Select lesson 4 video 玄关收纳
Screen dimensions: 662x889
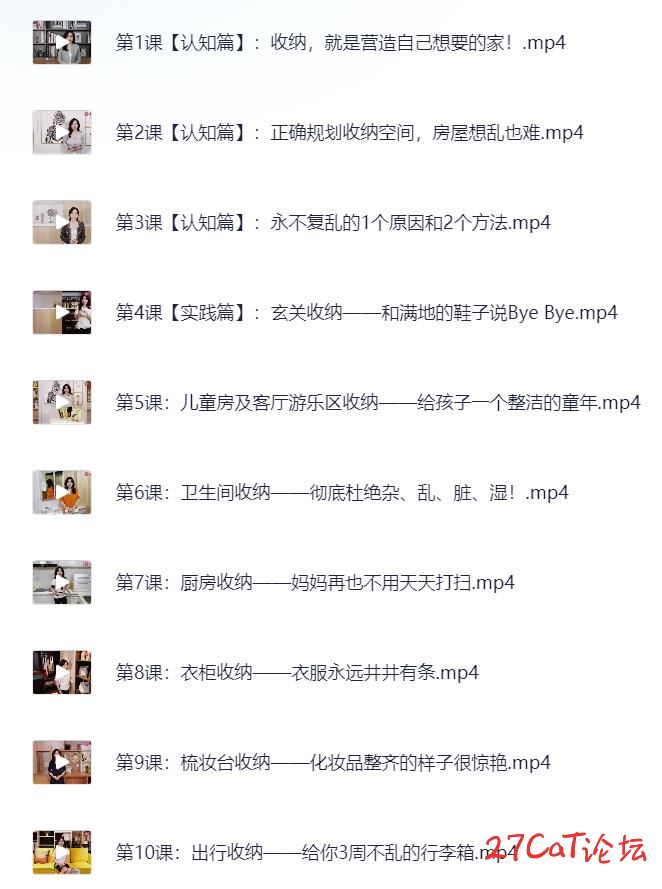[366, 313]
